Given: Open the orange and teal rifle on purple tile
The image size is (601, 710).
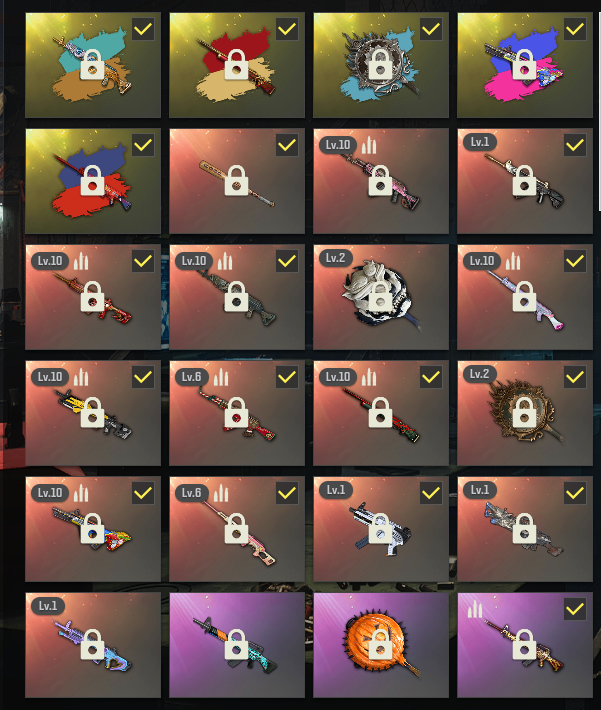Looking at the screenshot, I should 237,645.
